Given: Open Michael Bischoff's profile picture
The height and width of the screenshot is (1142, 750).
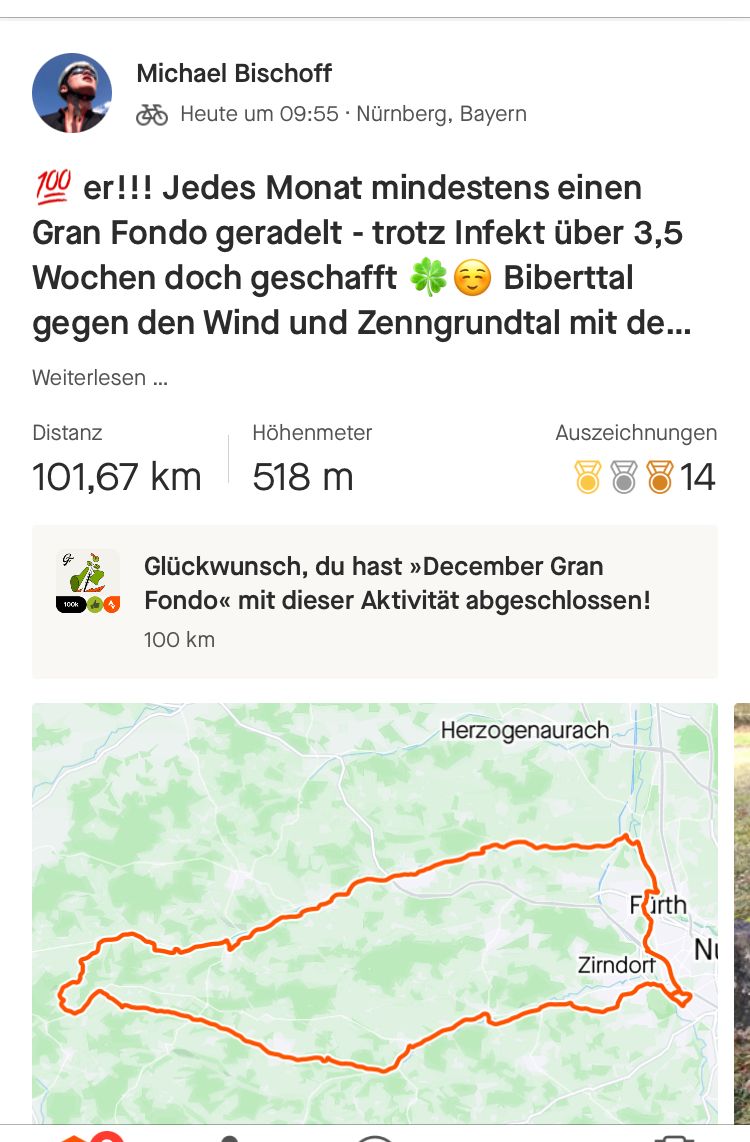Looking at the screenshot, I should pyautogui.click(x=72, y=94).
